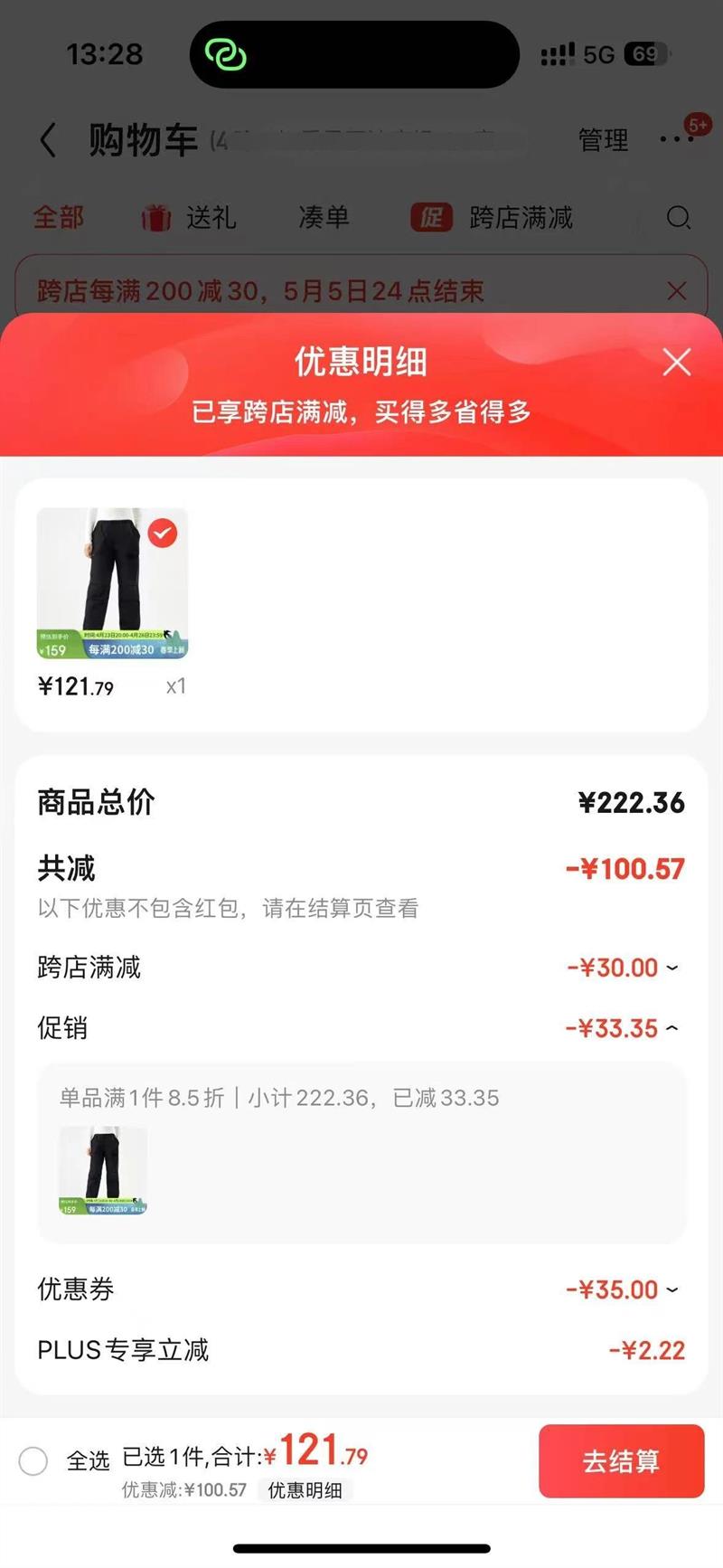Go back from the 购物车 page
723x1568 pixels.
coord(49,140)
